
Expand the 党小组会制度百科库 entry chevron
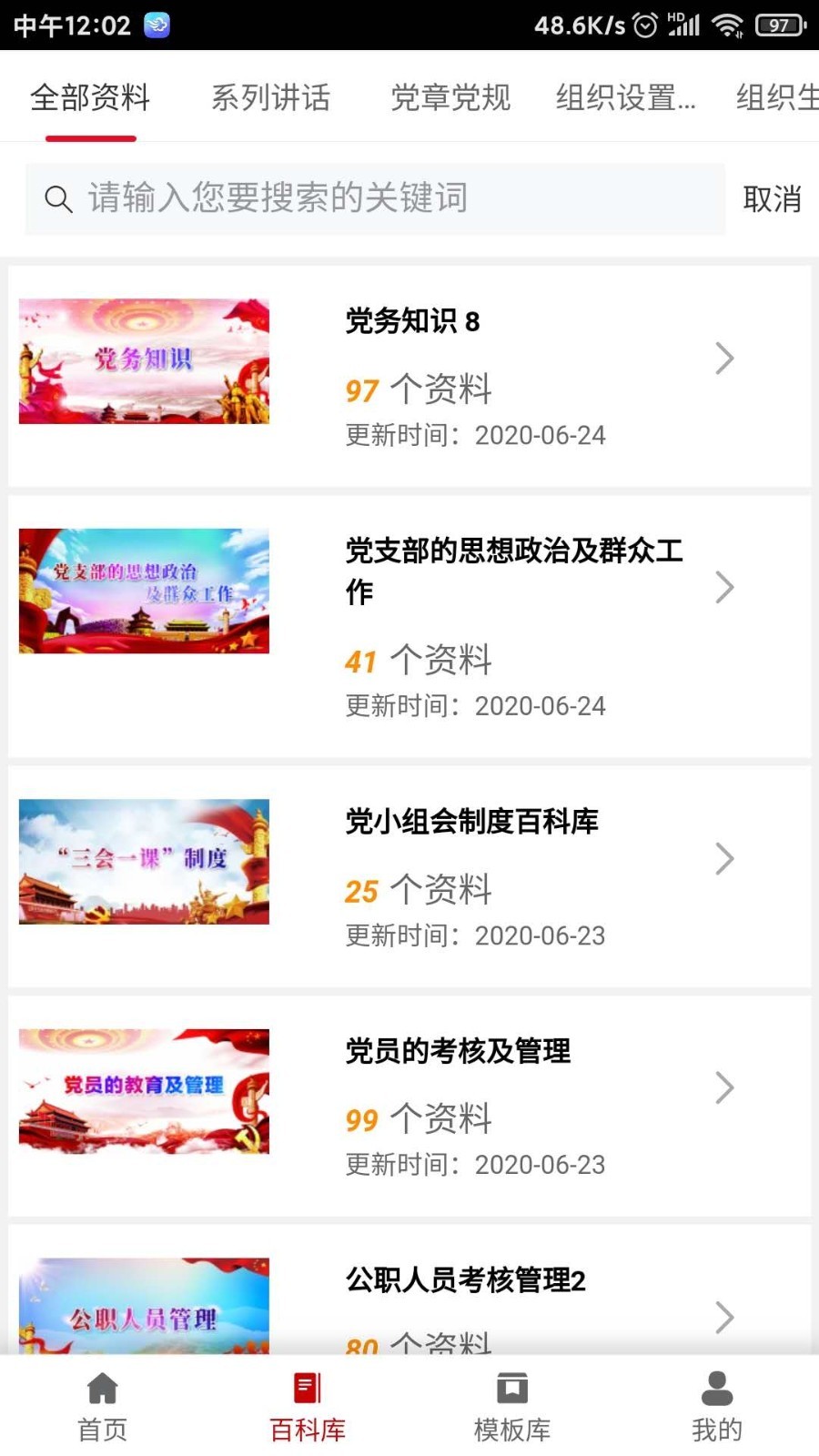click(x=723, y=859)
